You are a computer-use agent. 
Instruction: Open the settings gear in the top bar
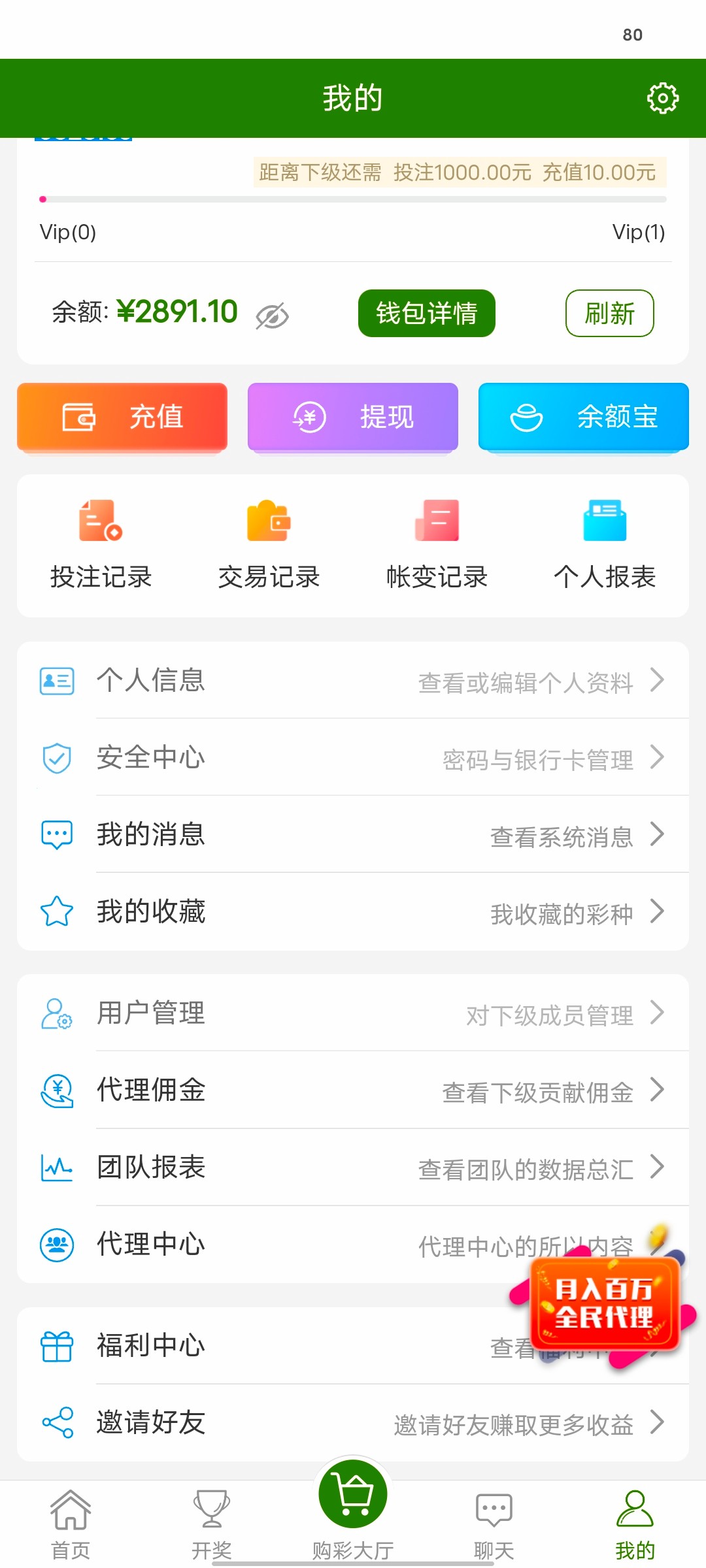(x=663, y=97)
